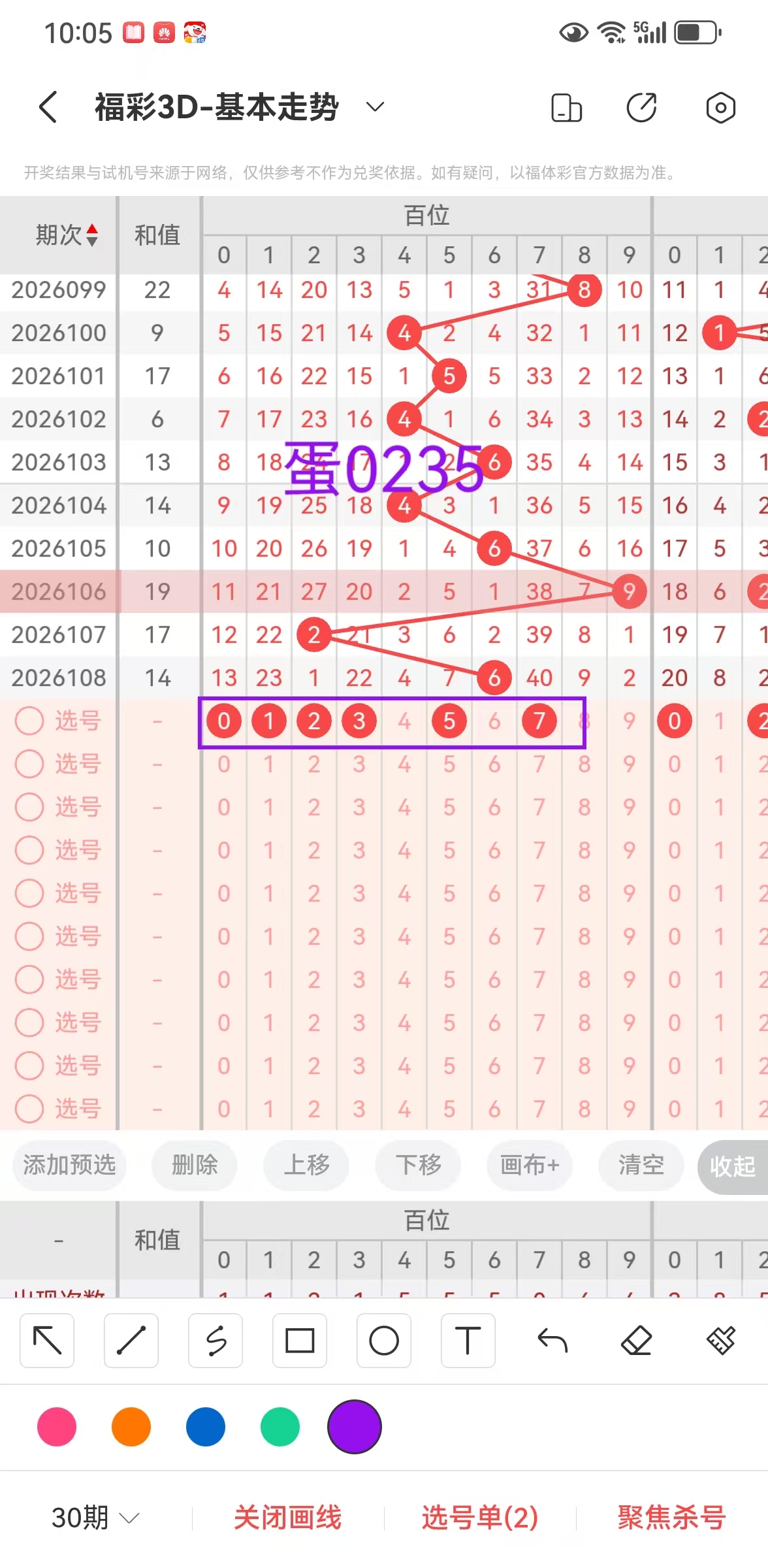The width and height of the screenshot is (768, 1568).
Task: Share the chart via the top share icon
Action: point(641,108)
